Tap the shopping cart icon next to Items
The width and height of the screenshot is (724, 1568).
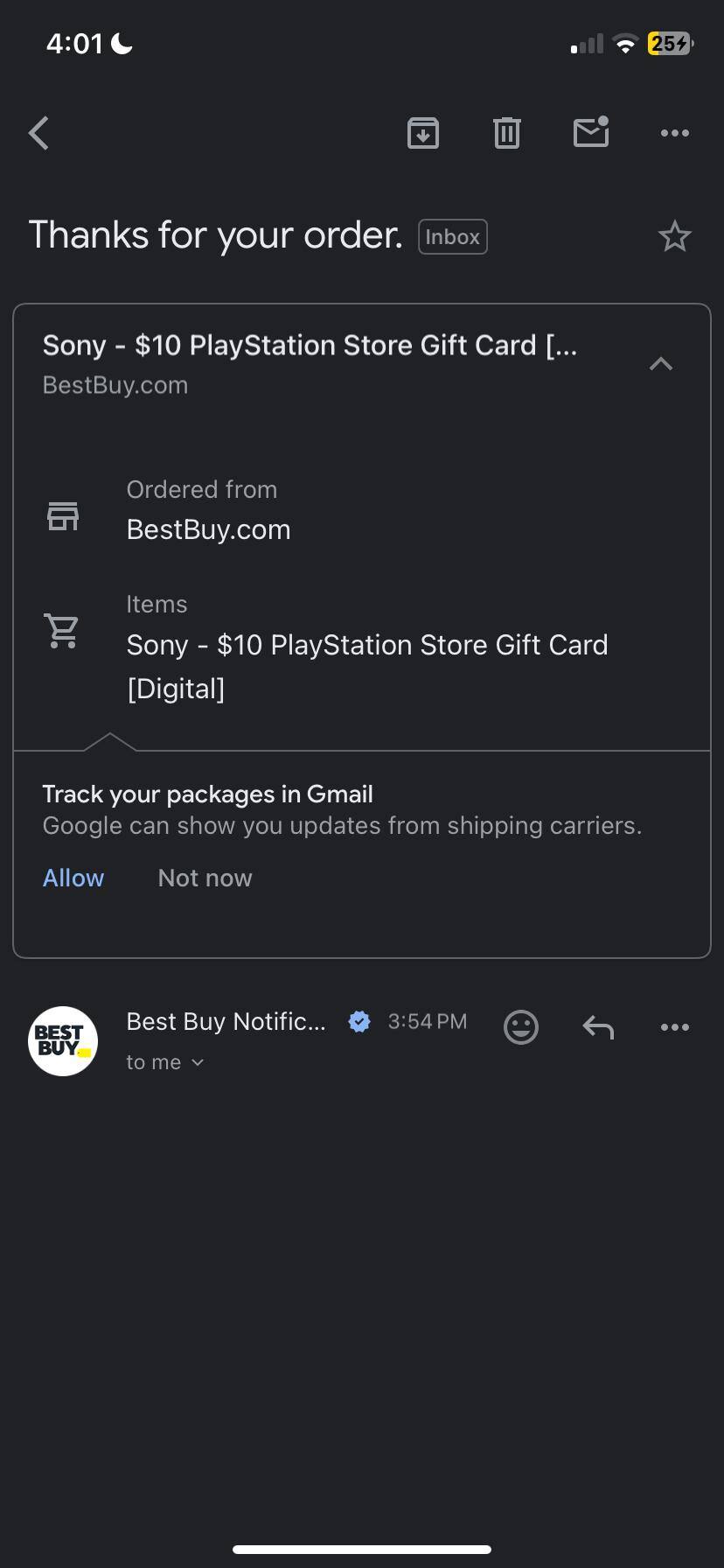pyautogui.click(x=61, y=630)
